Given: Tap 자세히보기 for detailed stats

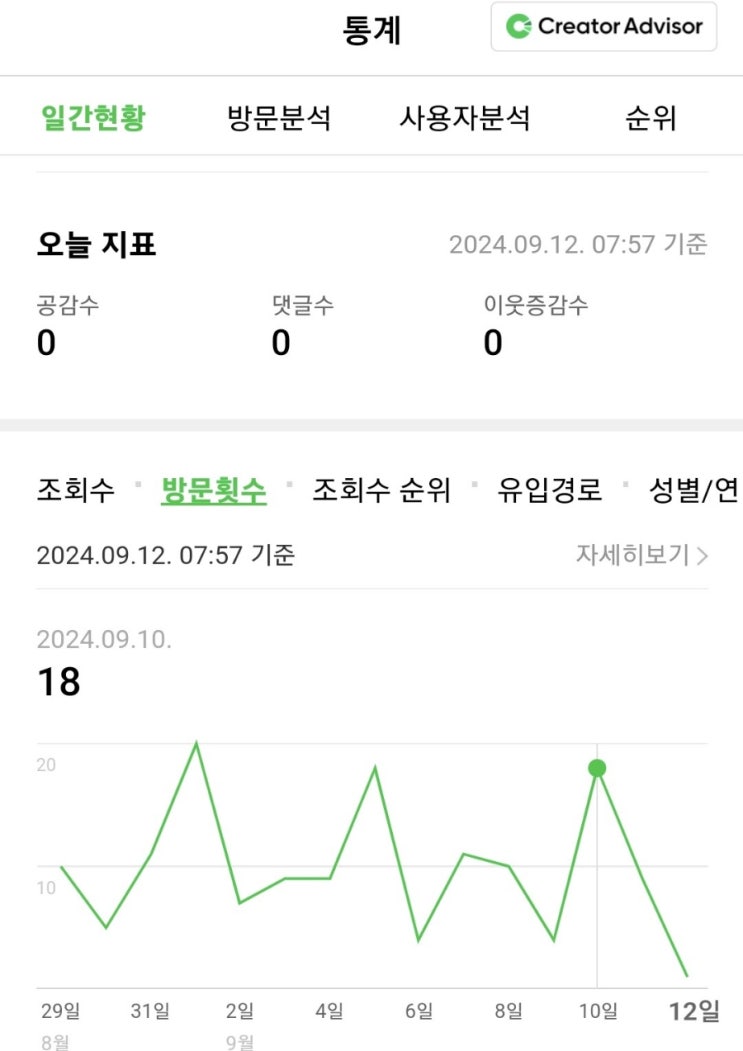Looking at the screenshot, I should click(x=642, y=555).
